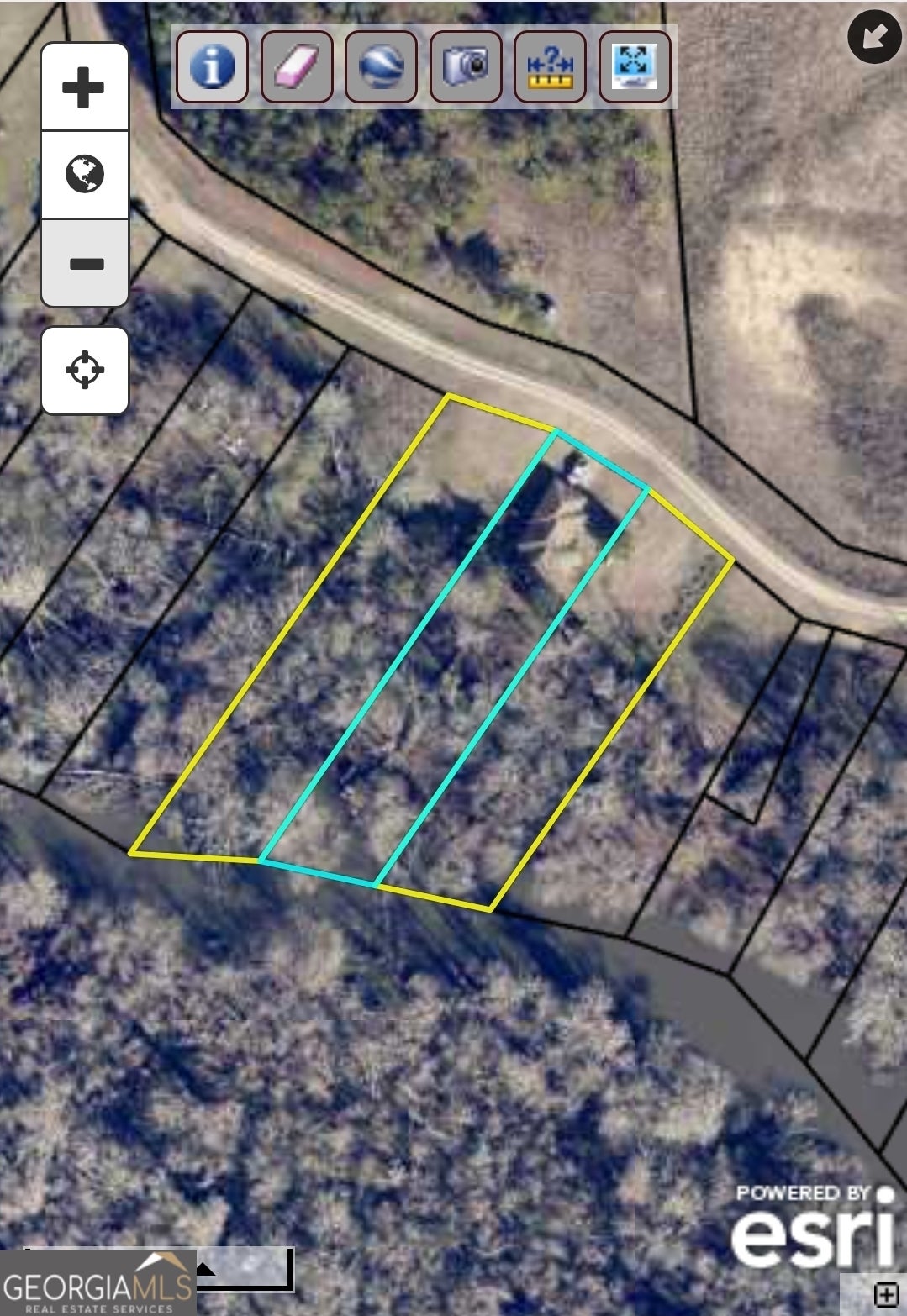Zoom in on the map
Viewport: 907px width, 1316px height.
[84, 87]
